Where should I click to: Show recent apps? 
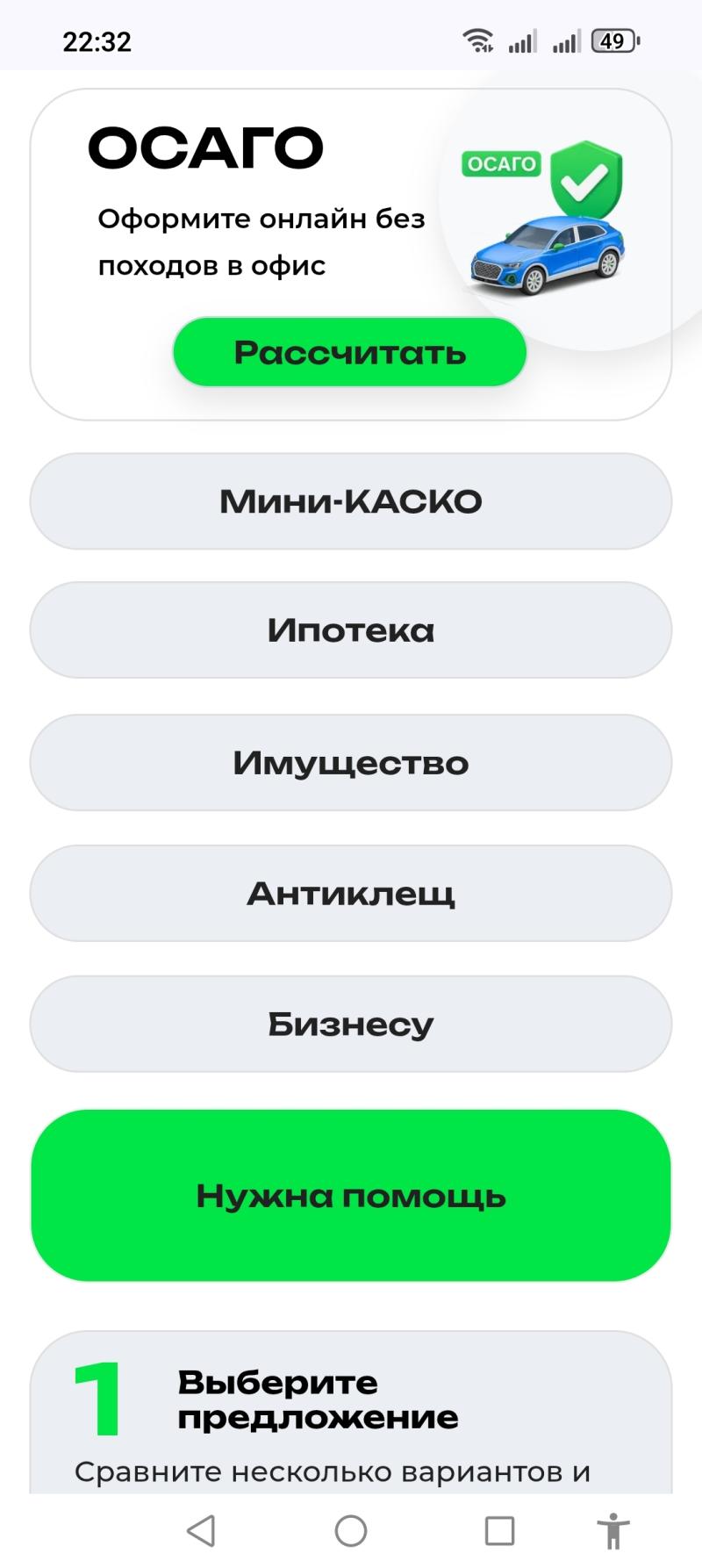[499, 1530]
